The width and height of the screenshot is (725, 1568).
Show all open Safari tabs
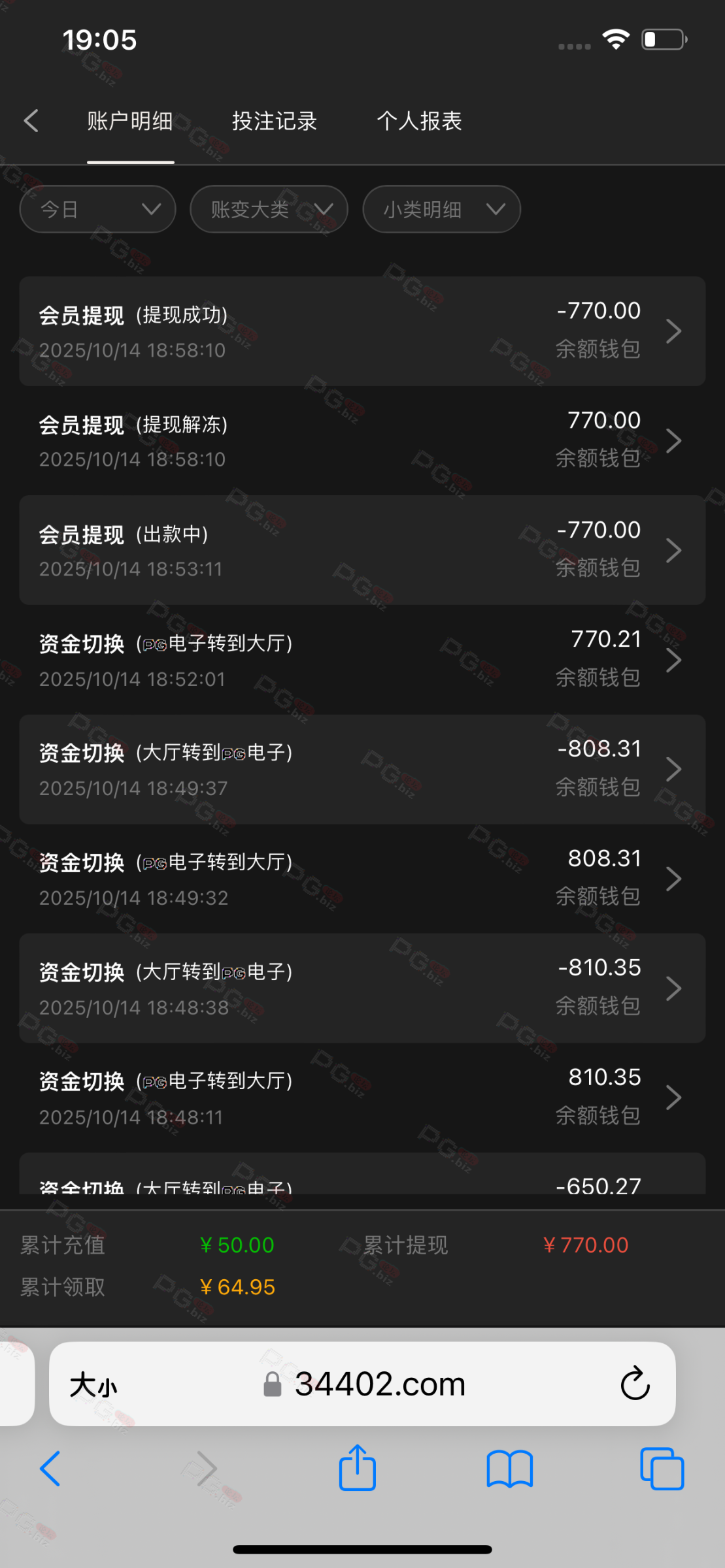pos(662,1469)
